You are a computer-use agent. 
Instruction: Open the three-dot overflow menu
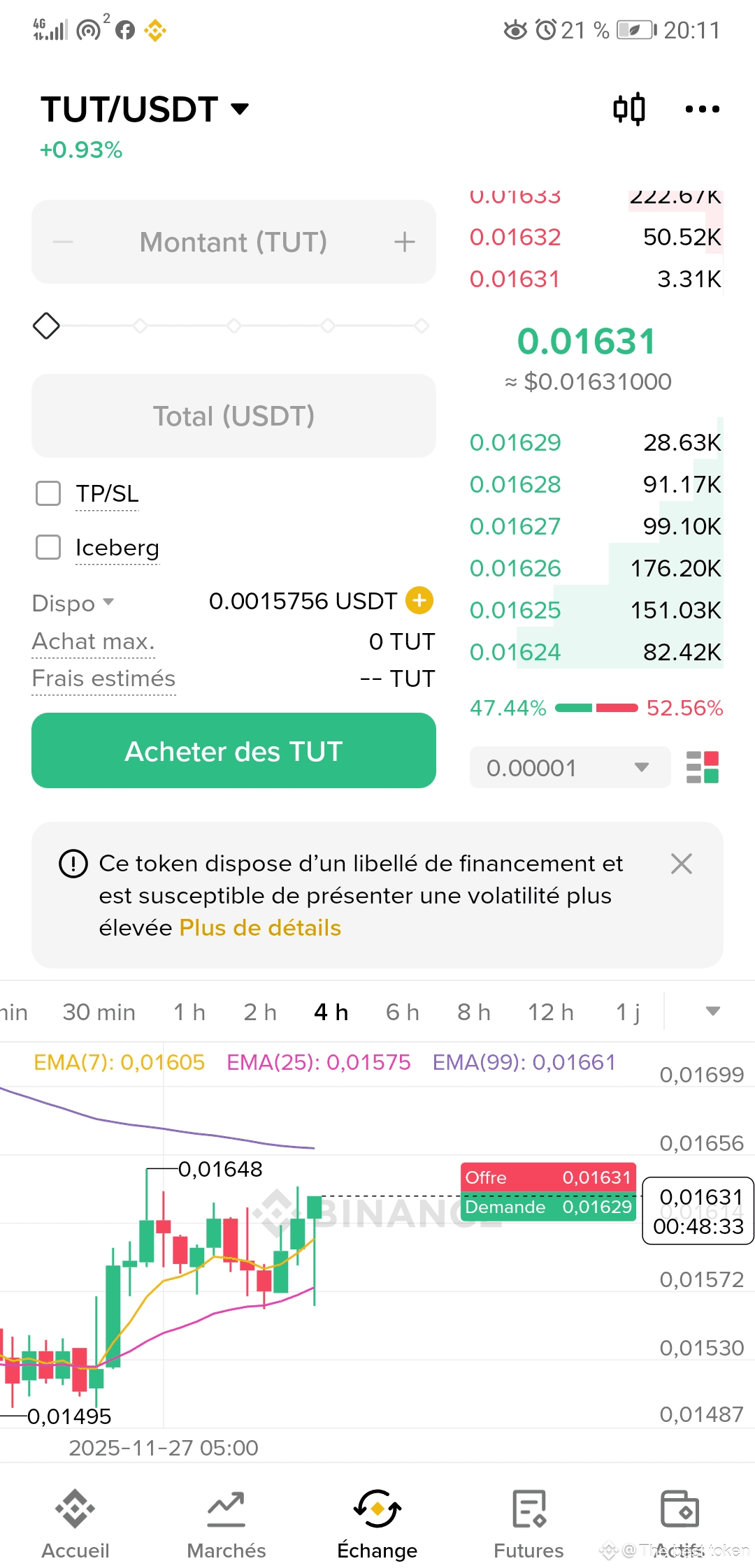tap(702, 109)
